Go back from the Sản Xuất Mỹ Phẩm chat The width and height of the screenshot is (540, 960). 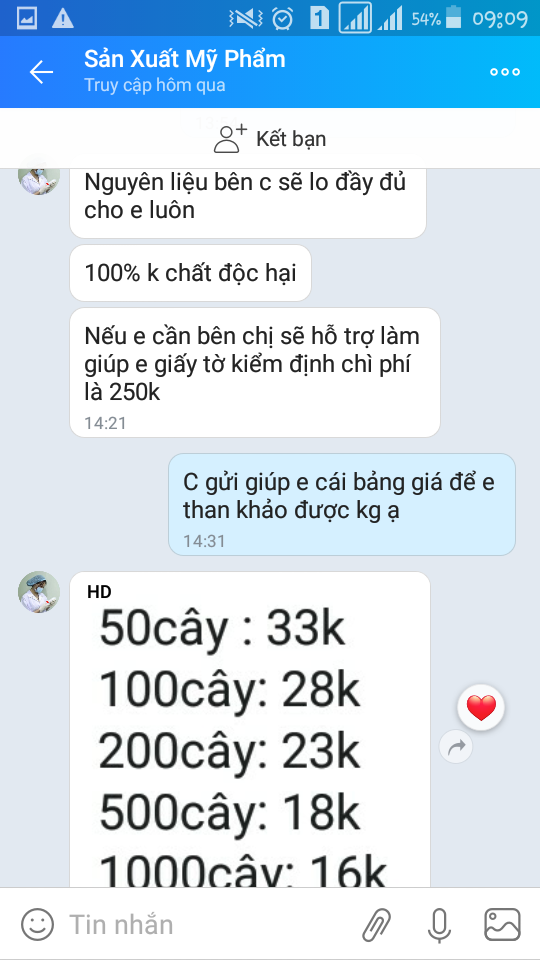click(41, 72)
